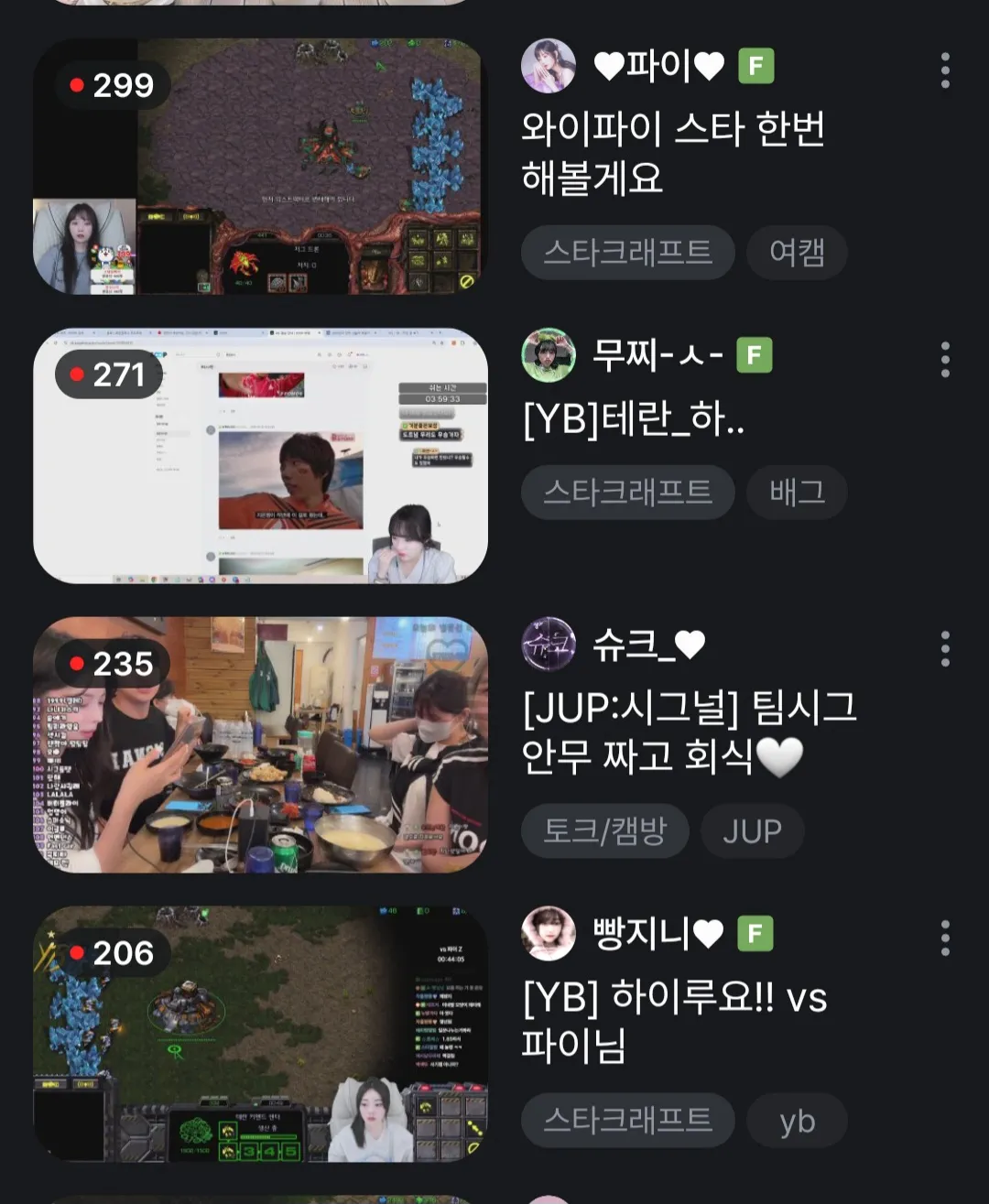Open the stream titled 와이파이 스타 한번 해볼게요
The width and height of the screenshot is (989, 1204).
pos(265,168)
